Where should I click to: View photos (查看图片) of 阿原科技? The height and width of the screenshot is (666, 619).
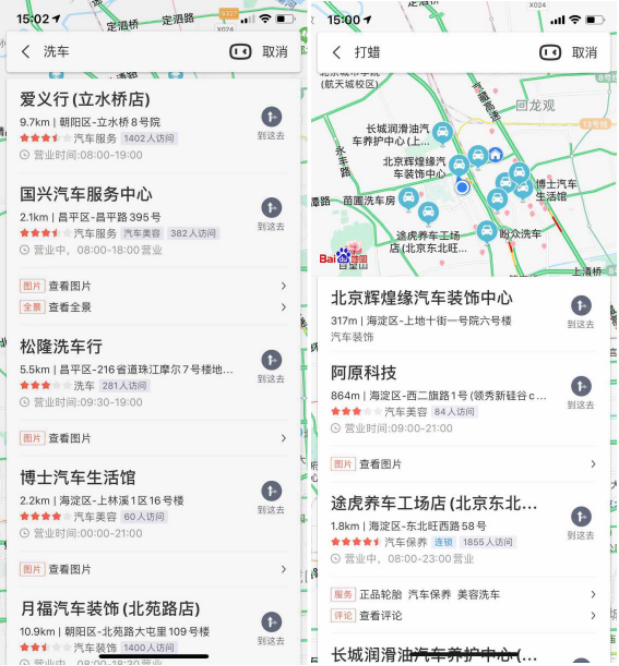[x=380, y=464]
